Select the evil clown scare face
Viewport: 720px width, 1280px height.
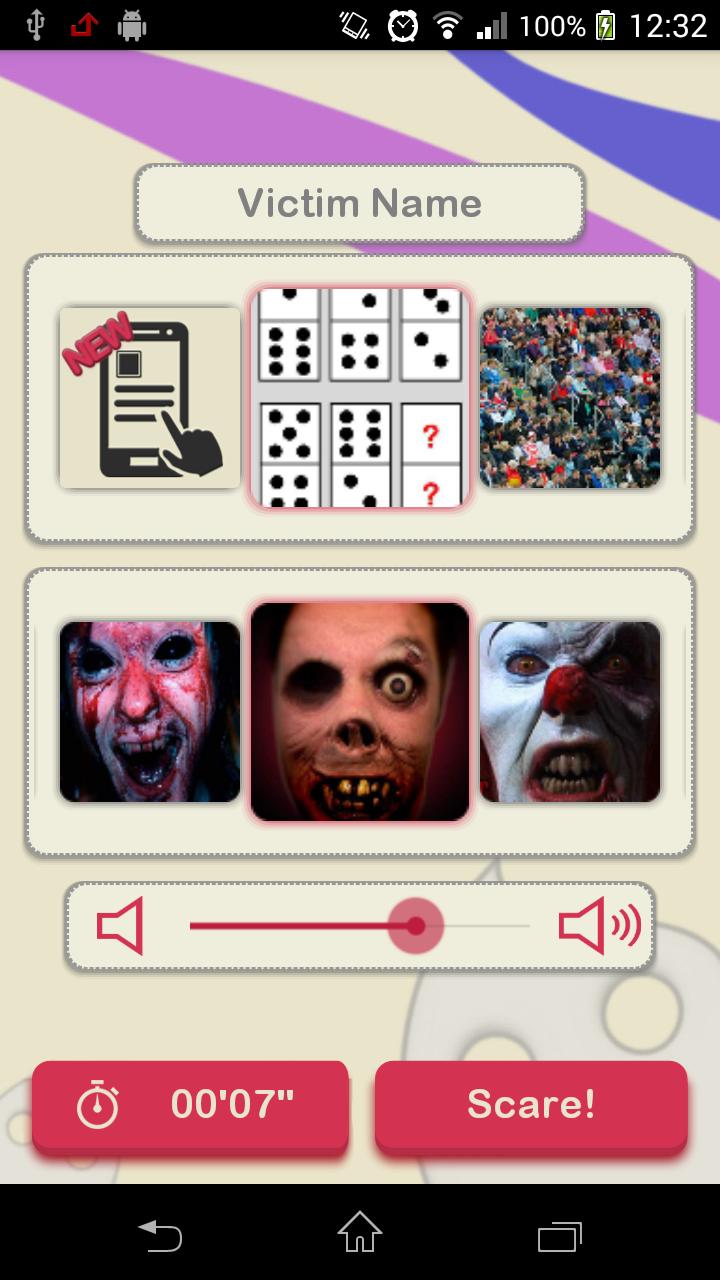tap(570, 712)
